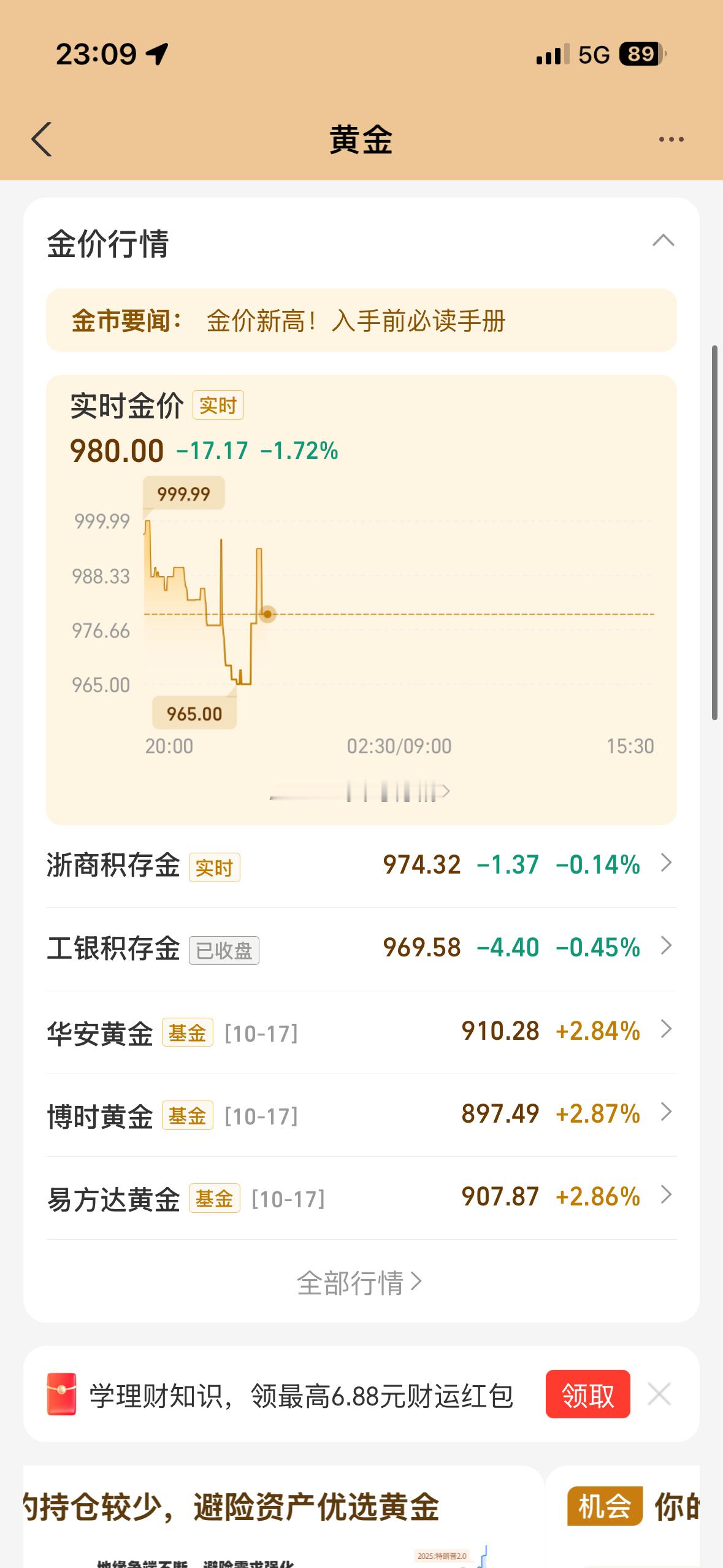View the 易方达黄金 fund
This screenshot has width=723, height=1568.
(361, 1197)
